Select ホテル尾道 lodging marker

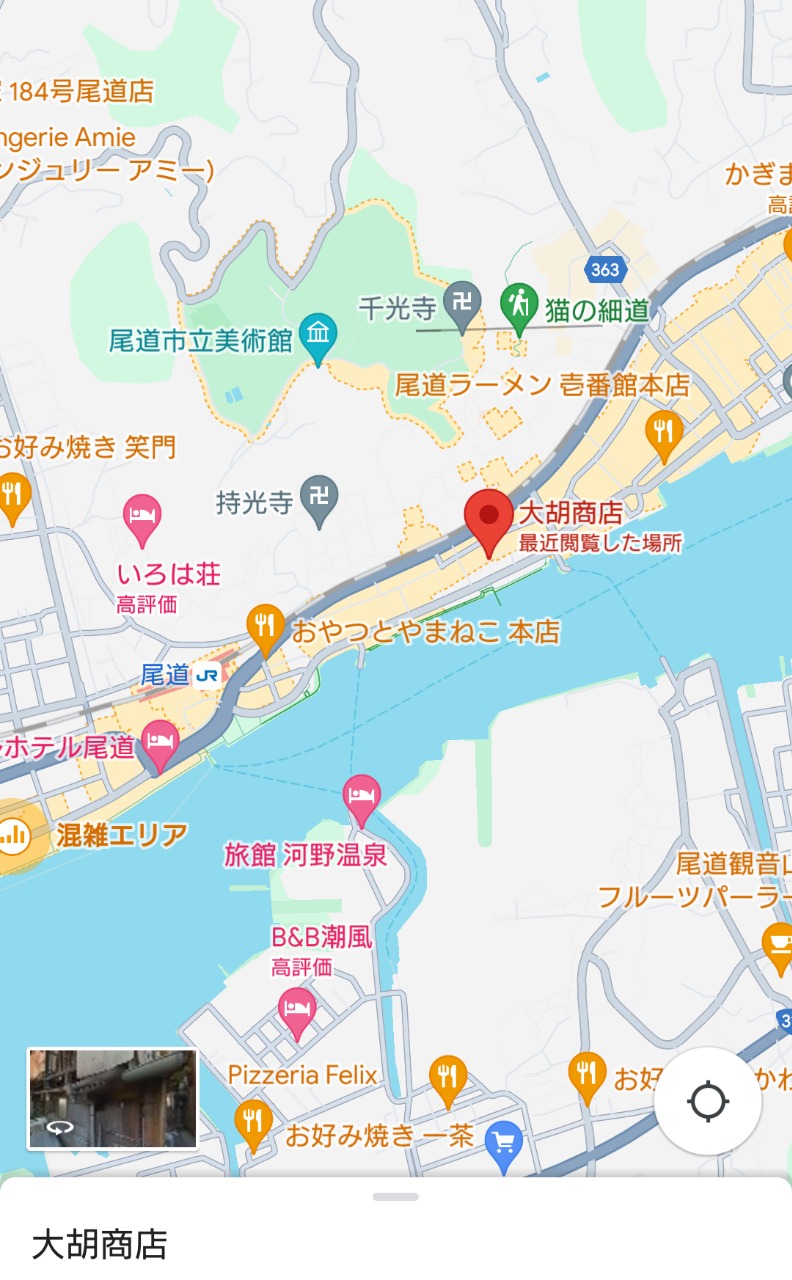tap(160, 747)
